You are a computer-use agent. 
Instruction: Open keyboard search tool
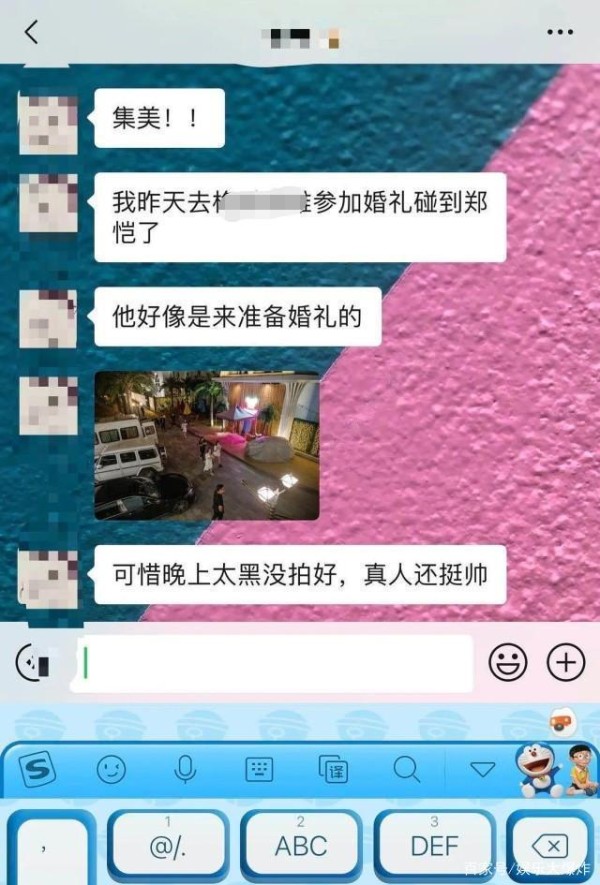click(x=406, y=769)
